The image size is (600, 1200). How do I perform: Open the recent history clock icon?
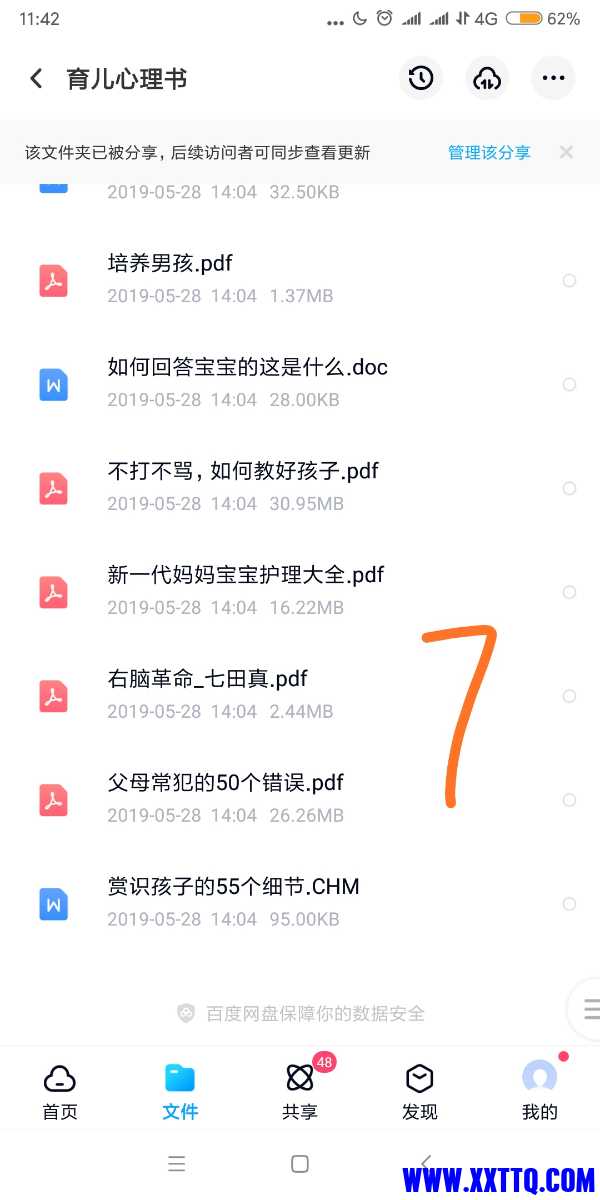click(421, 78)
